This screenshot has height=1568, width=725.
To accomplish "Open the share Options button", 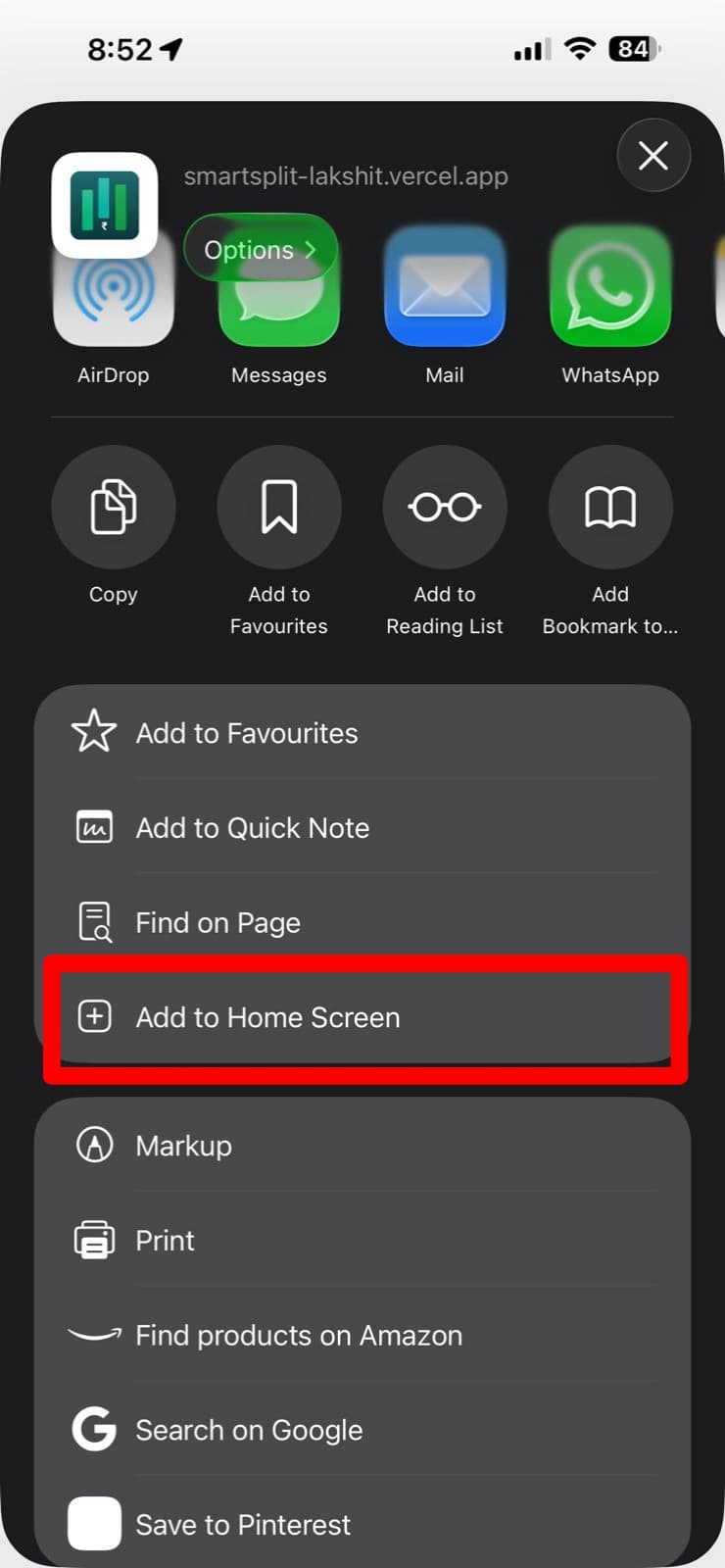I will point(260,250).
